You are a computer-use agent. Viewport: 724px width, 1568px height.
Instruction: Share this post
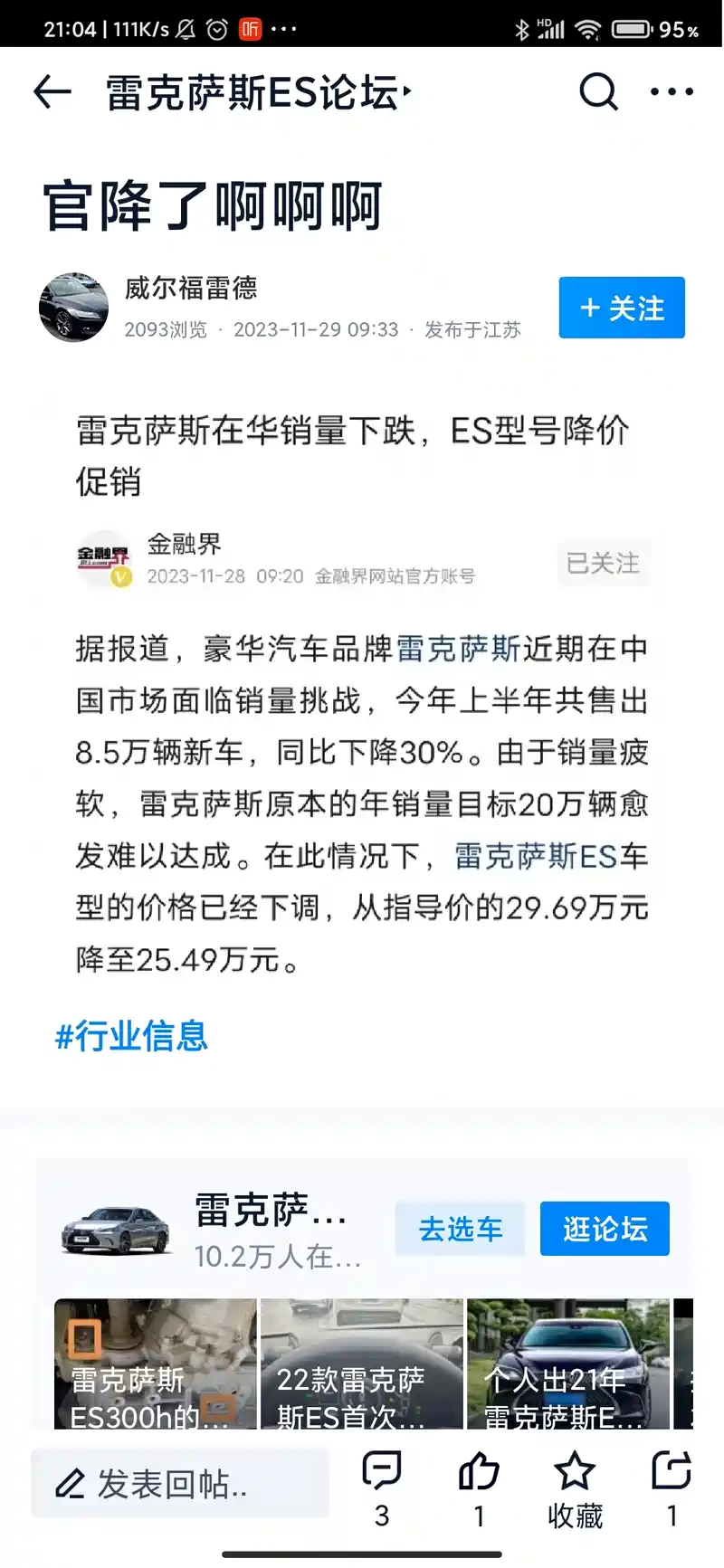click(x=672, y=1484)
